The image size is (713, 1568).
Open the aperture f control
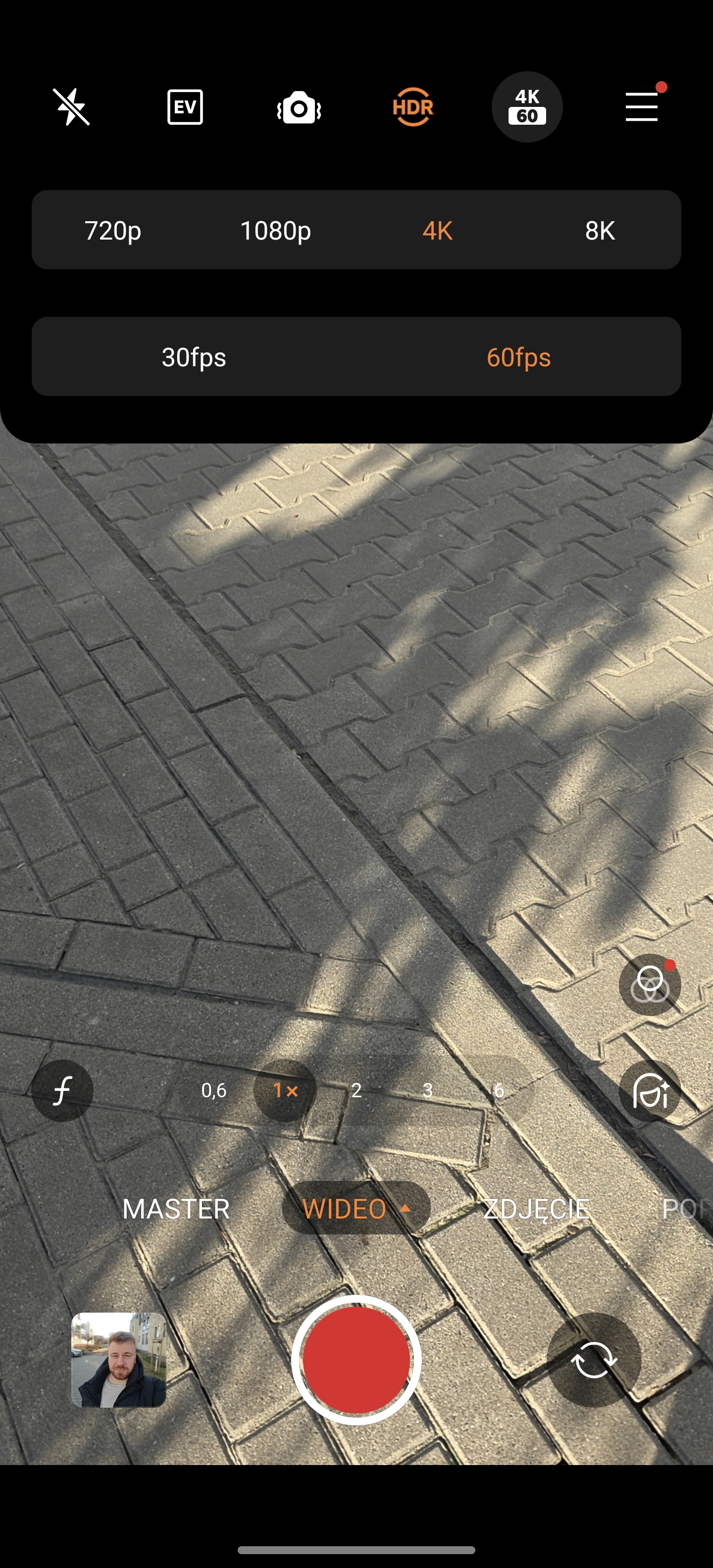coord(62,1090)
